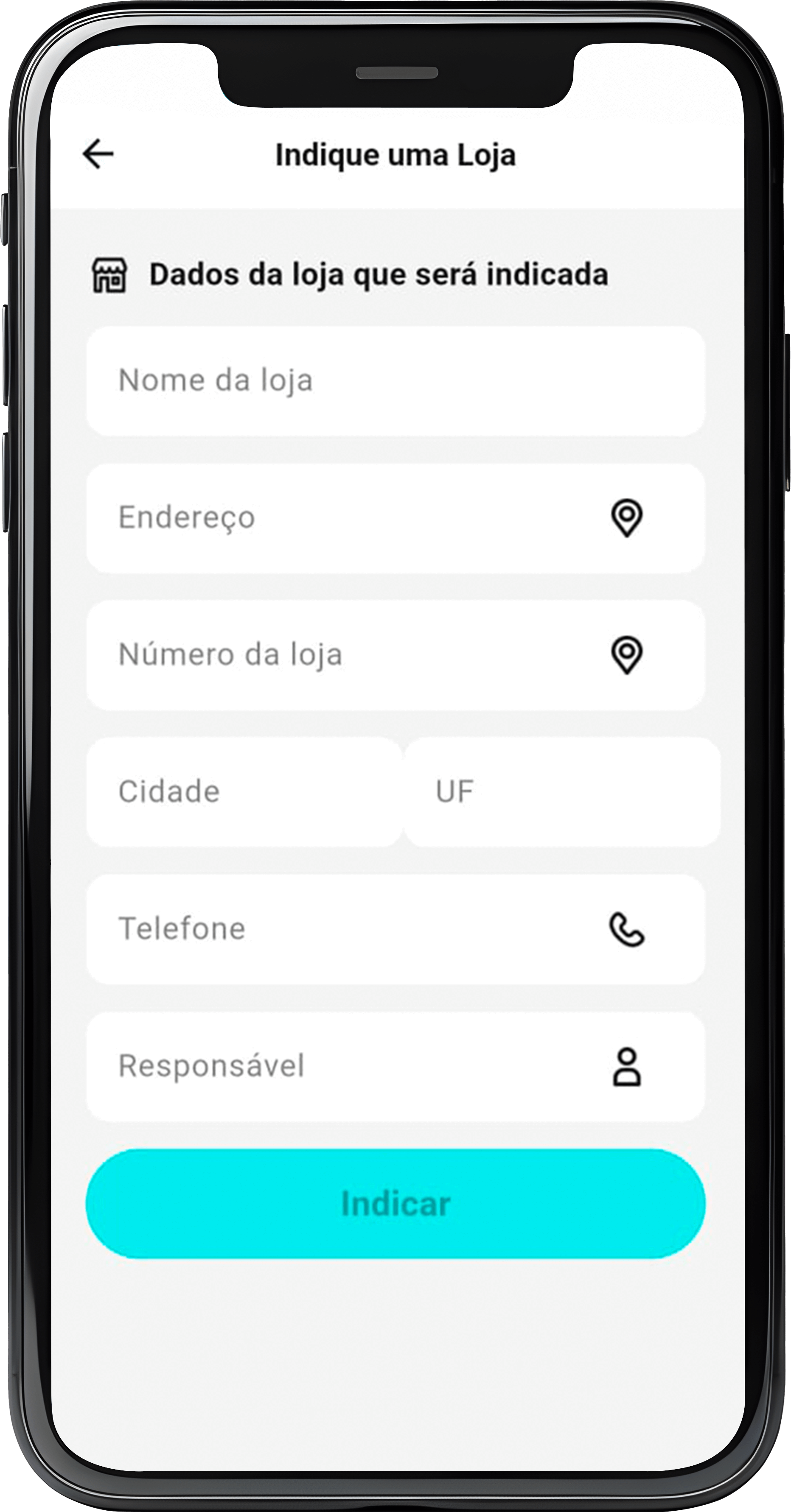Submit with the Indicar button
Image resolution: width=791 pixels, height=1512 pixels.
[395, 1204]
